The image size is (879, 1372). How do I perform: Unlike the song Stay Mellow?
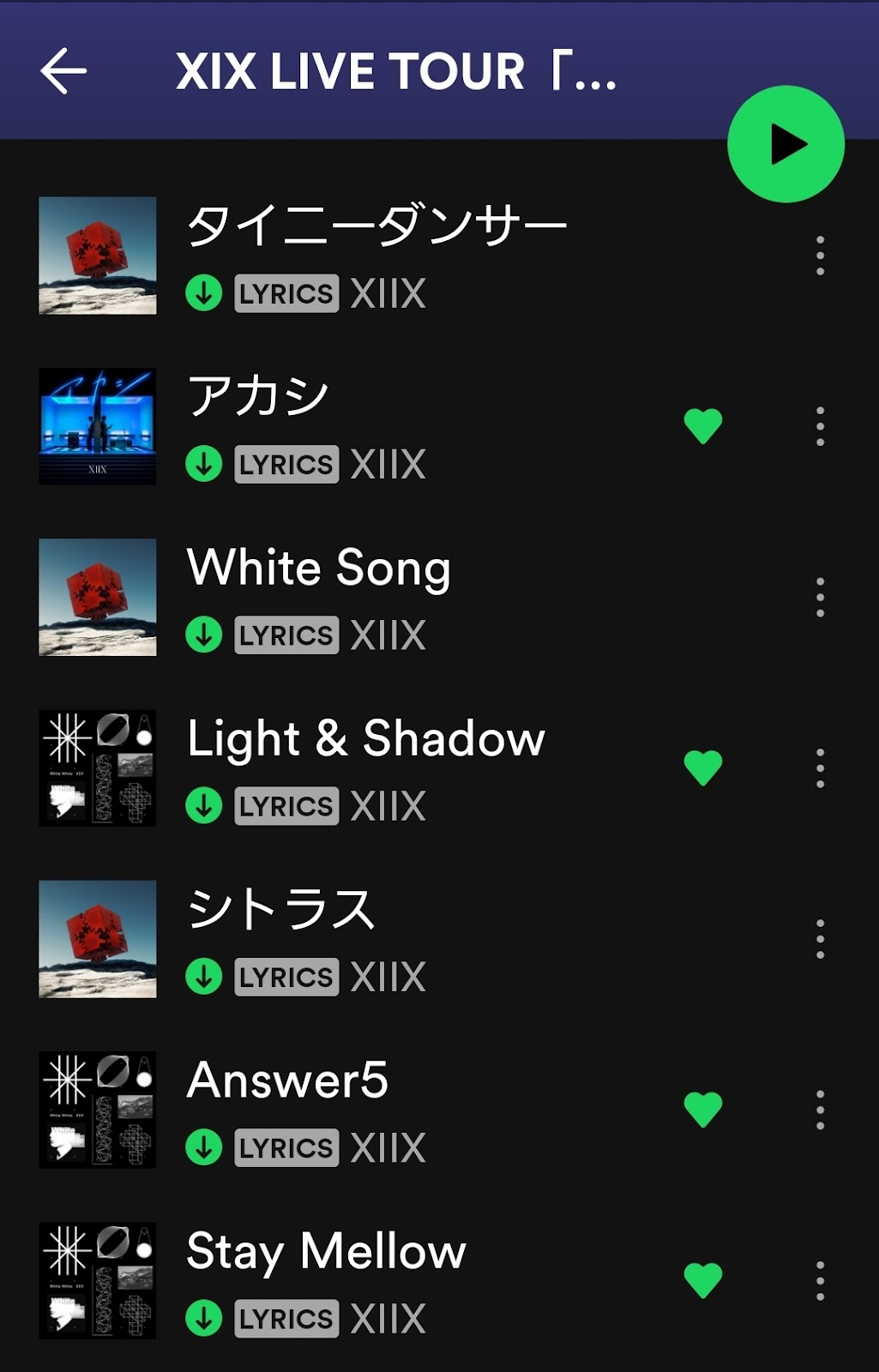[703, 1280]
